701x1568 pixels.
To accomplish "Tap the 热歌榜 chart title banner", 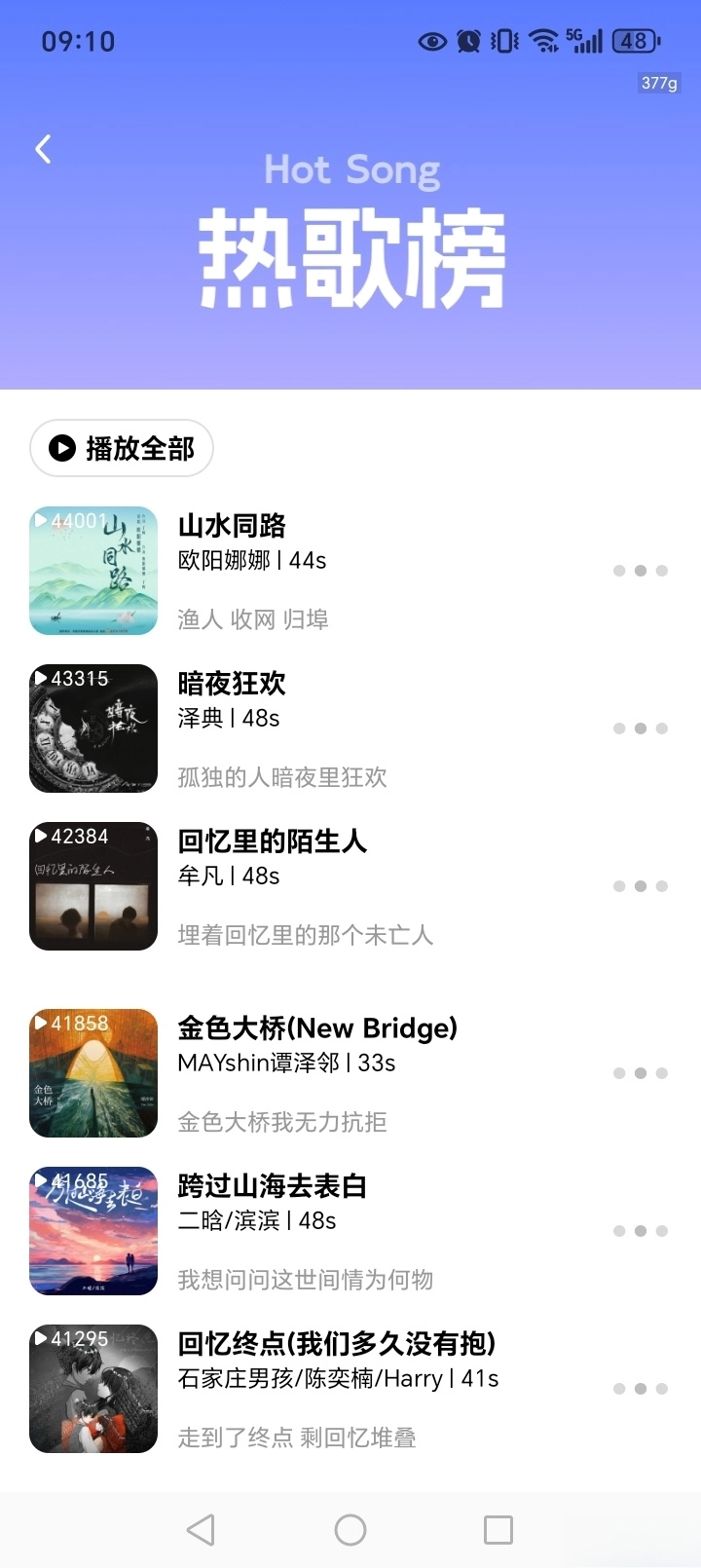I will pos(350,248).
